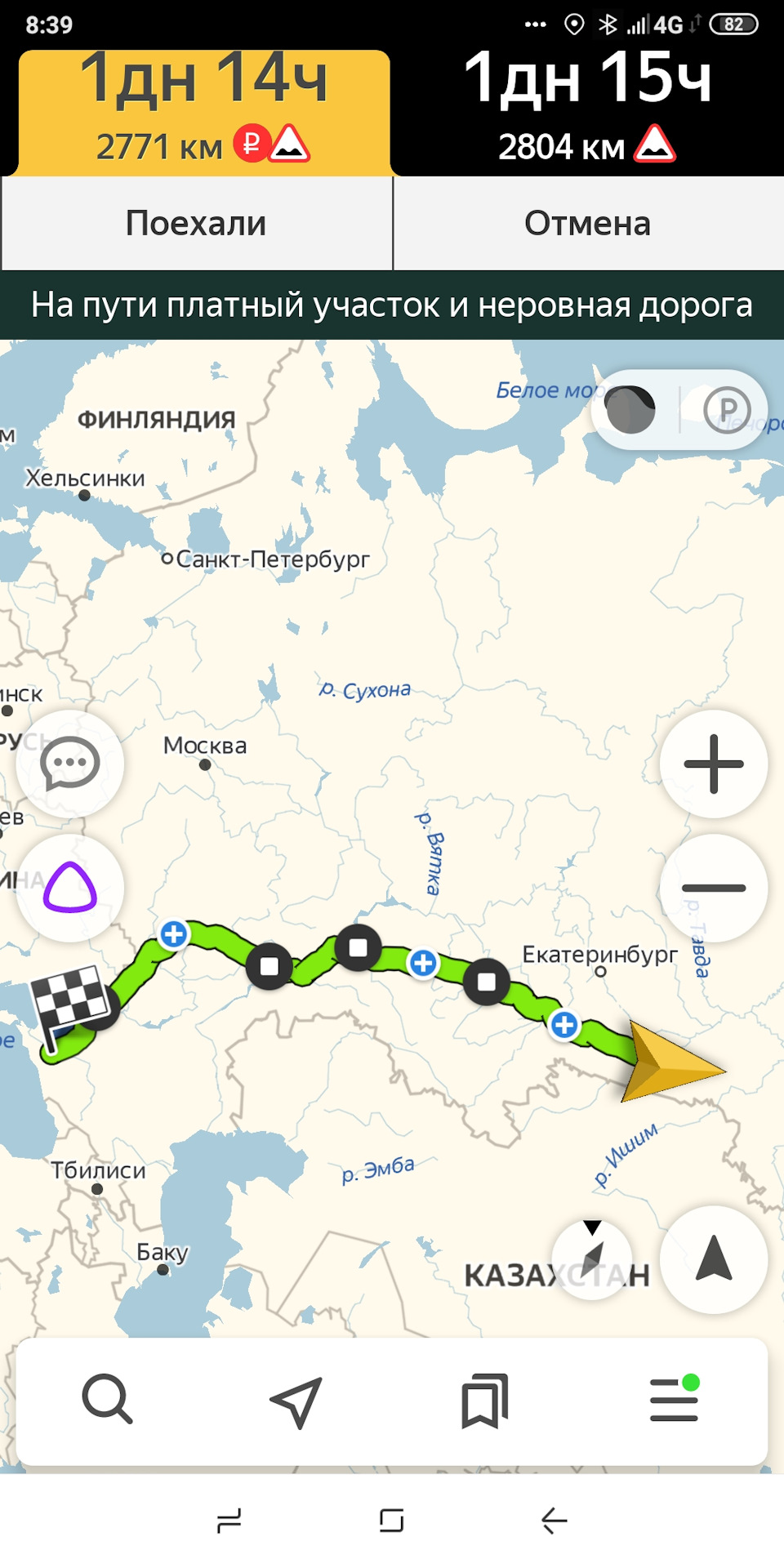Zoom out on the map
The image size is (784, 1568).
(714, 888)
